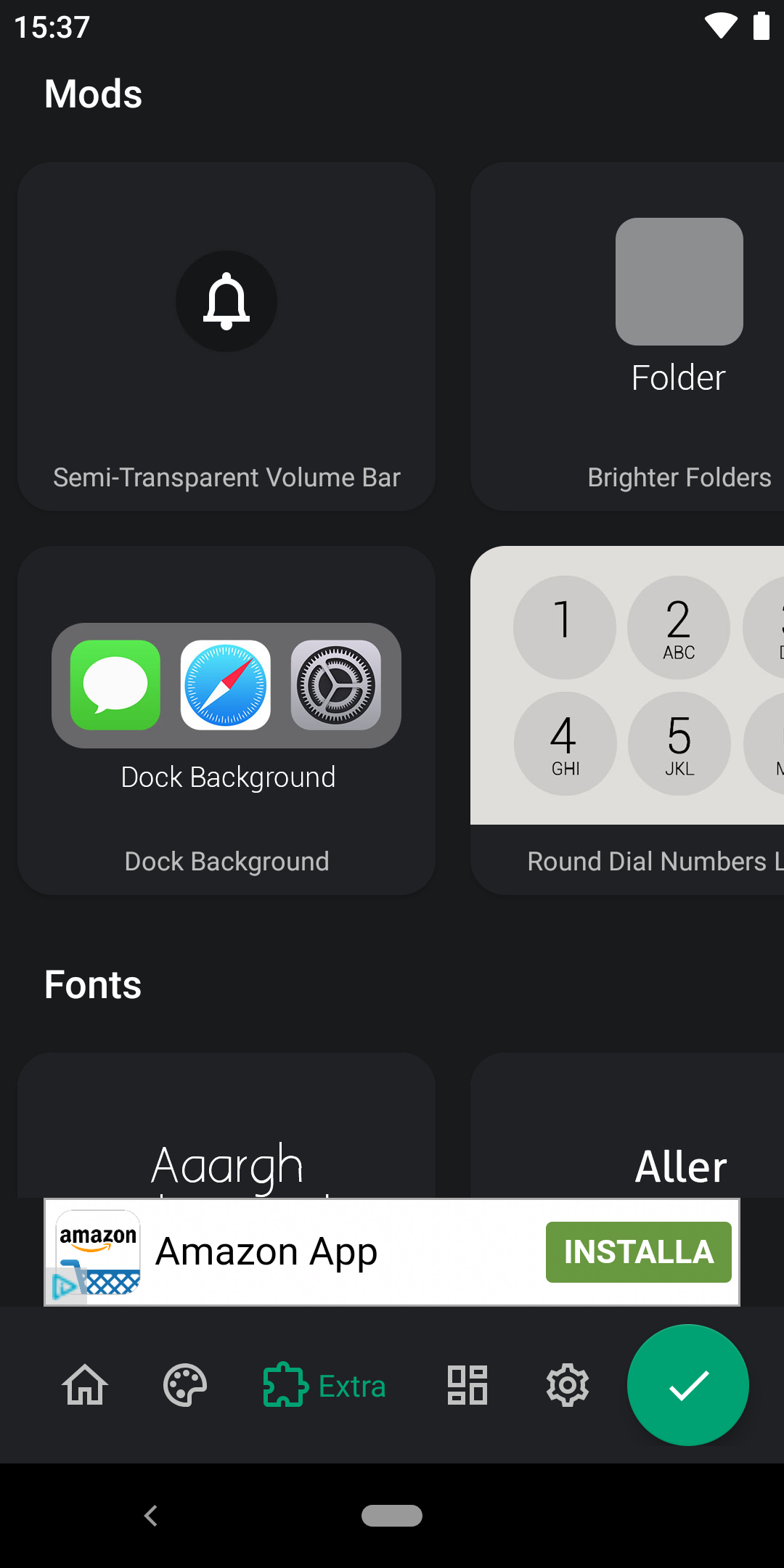Open the Dock Background mod
This screenshot has height=1568, width=784.
(226, 720)
